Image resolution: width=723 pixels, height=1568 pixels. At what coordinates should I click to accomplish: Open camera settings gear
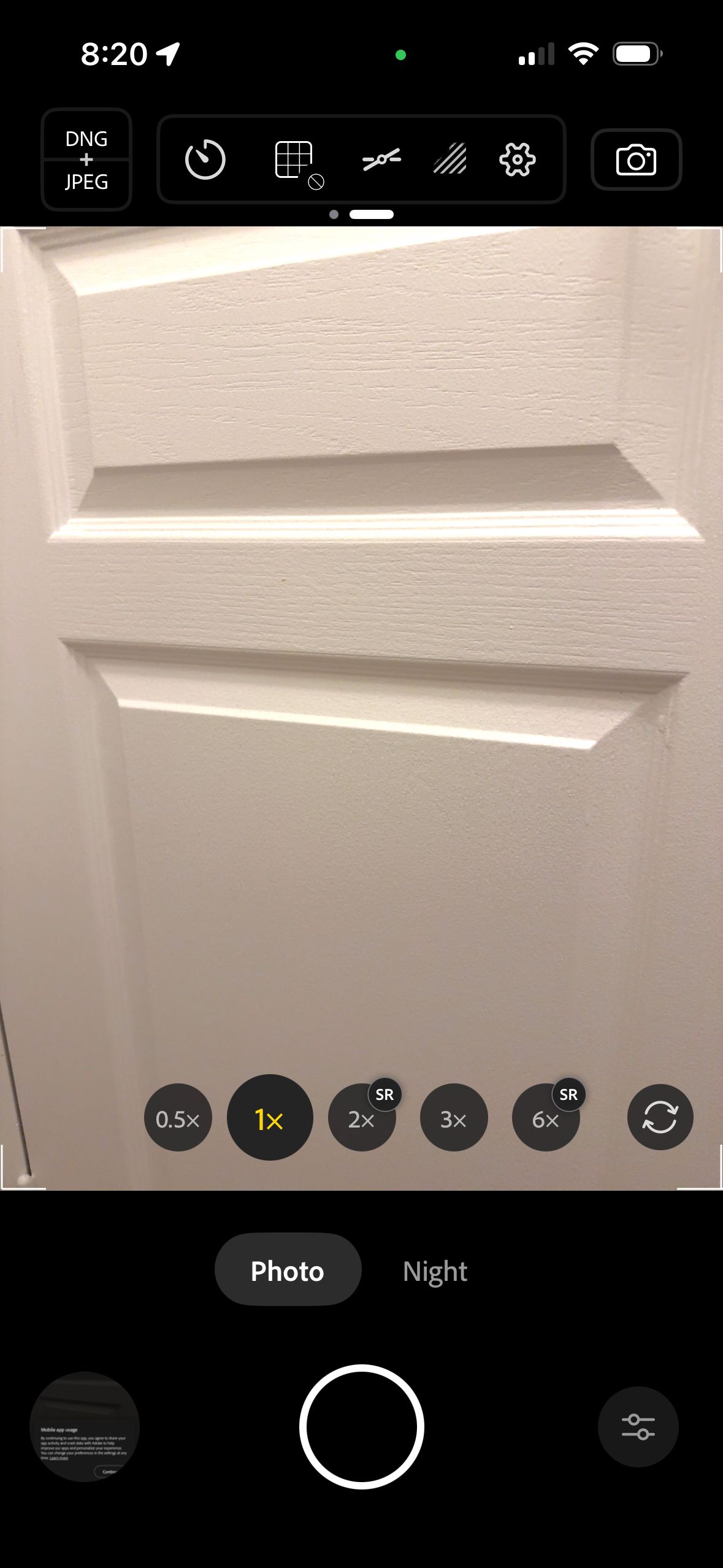(517, 159)
